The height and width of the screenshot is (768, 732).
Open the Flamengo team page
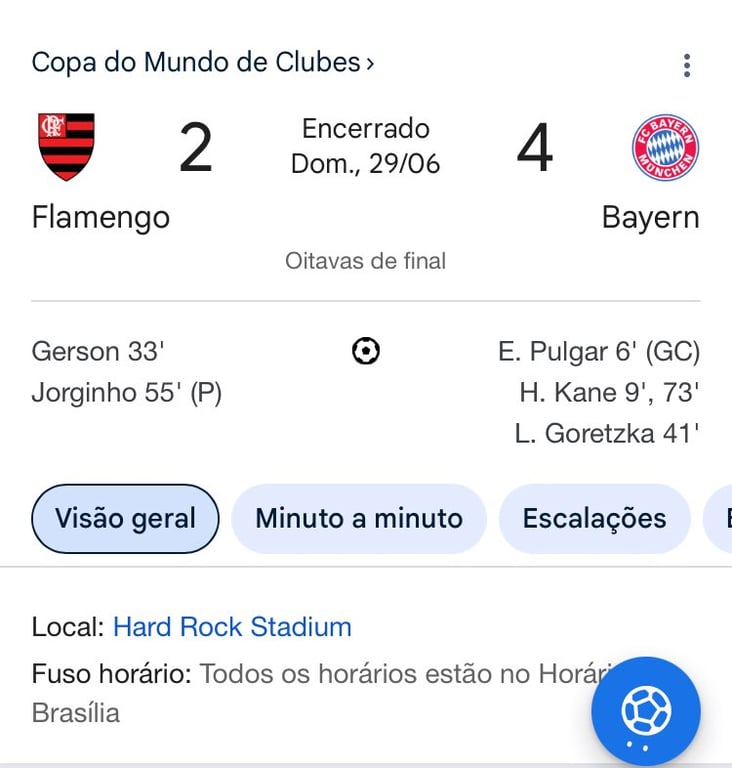click(x=100, y=217)
